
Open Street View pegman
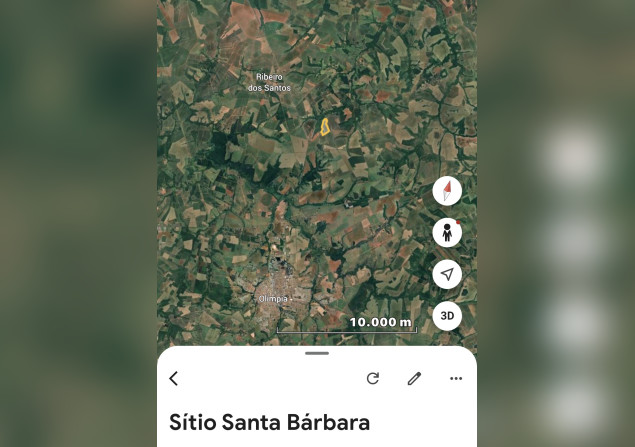(447, 232)
